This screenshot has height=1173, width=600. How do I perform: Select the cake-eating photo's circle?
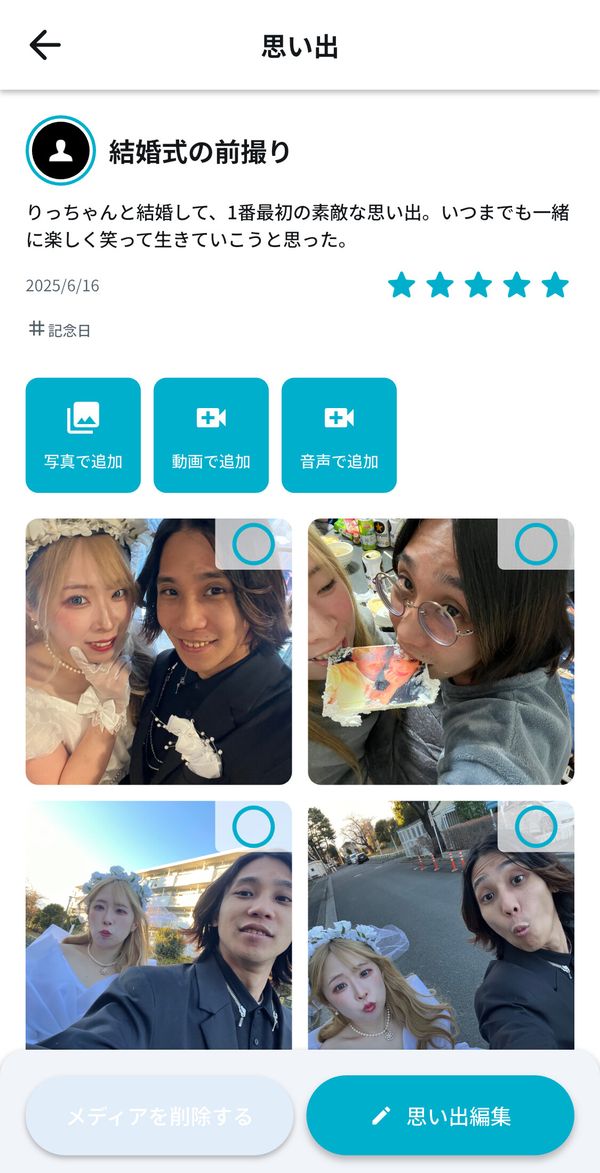point(536,544)
